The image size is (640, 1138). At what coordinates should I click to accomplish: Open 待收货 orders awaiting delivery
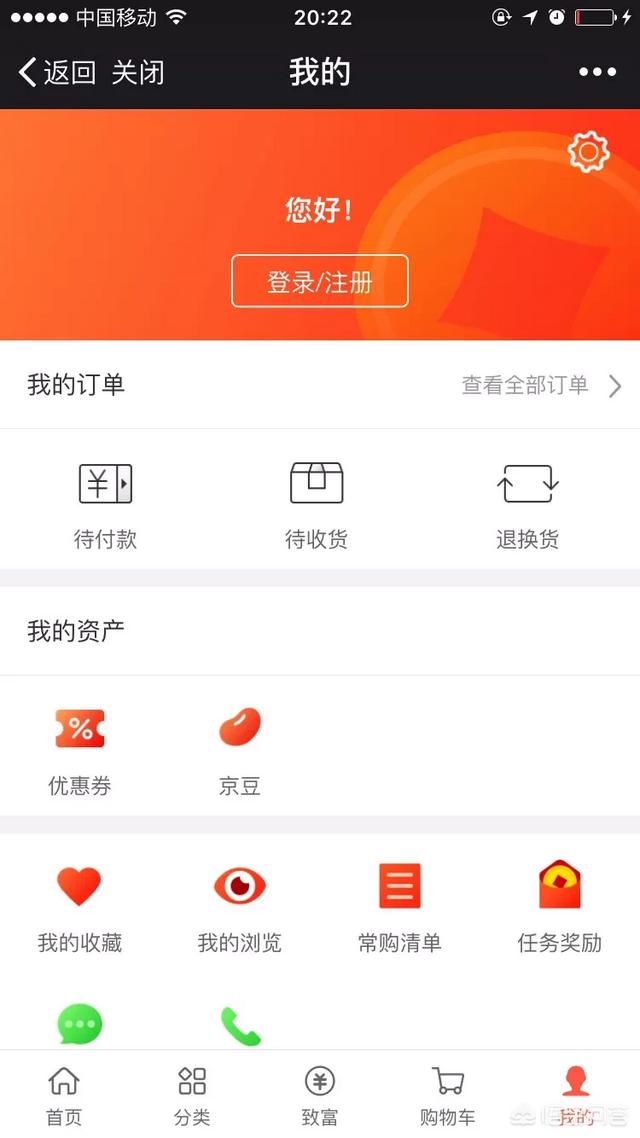pos(317,505)
